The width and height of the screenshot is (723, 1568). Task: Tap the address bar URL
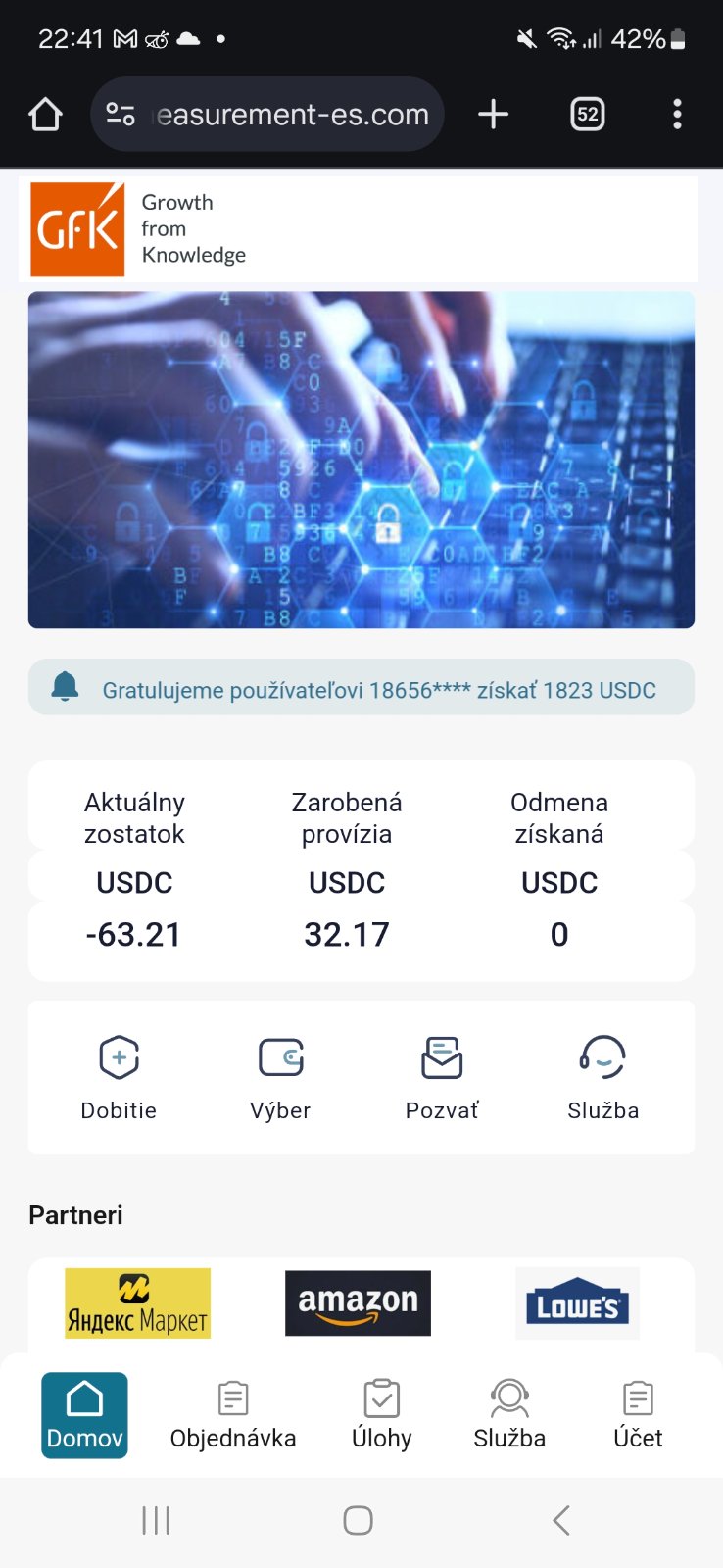291,115
